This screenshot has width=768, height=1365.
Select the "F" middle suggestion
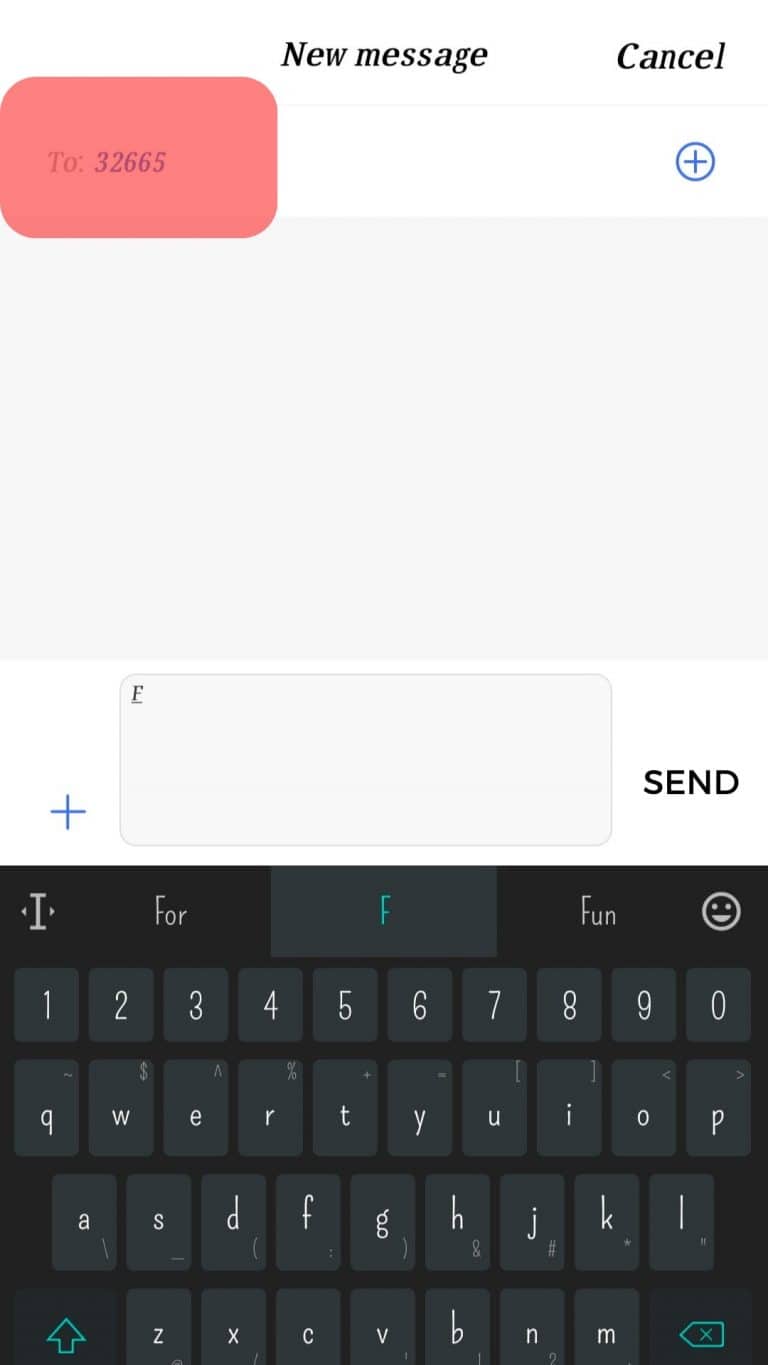(384, 912)
